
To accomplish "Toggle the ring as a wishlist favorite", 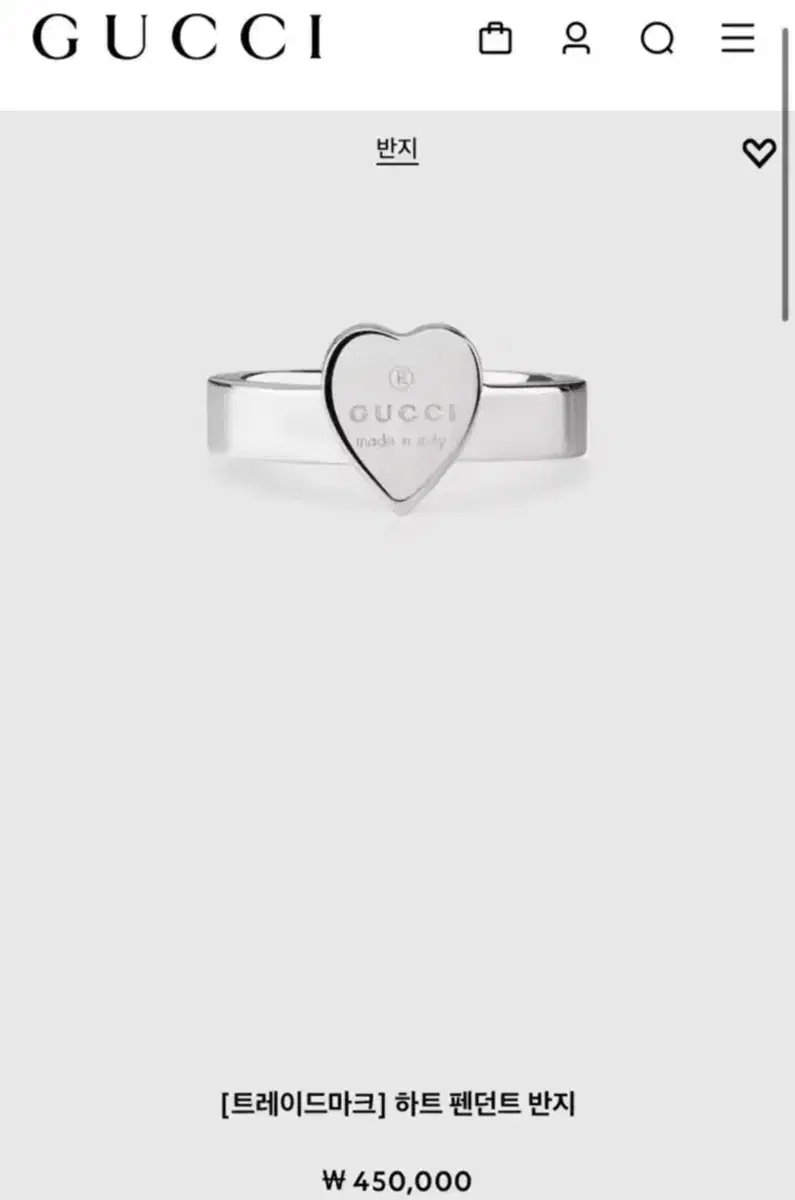I will tap(761, 152).
